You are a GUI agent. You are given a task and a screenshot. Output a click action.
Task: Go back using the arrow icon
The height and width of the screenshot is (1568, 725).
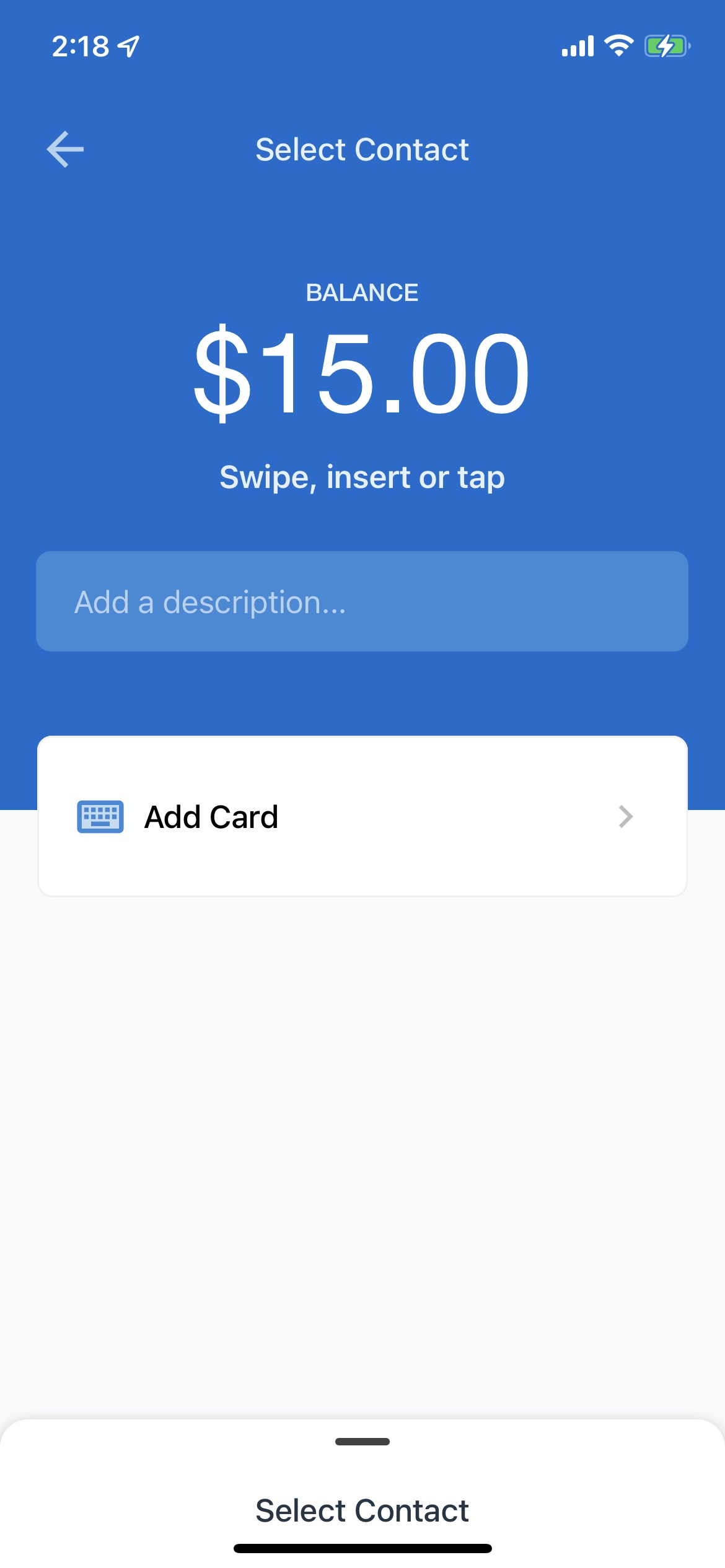tap(65, 149)
